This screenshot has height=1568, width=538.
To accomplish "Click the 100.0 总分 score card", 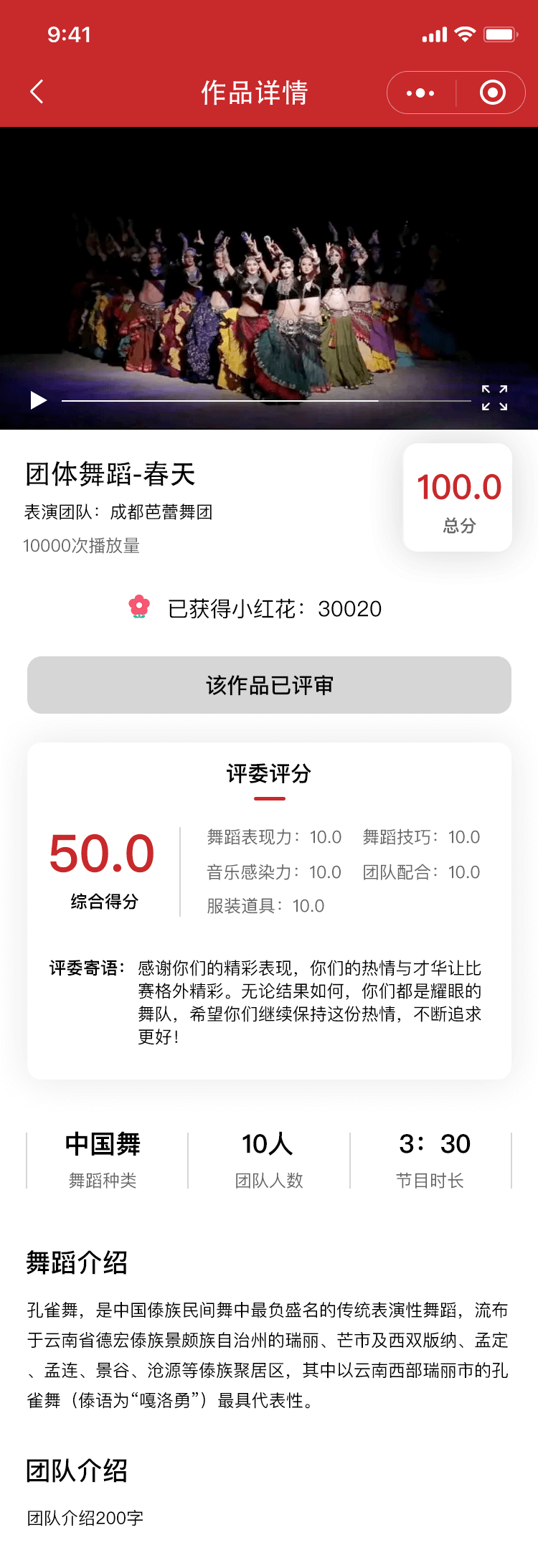I will (458, 497).
